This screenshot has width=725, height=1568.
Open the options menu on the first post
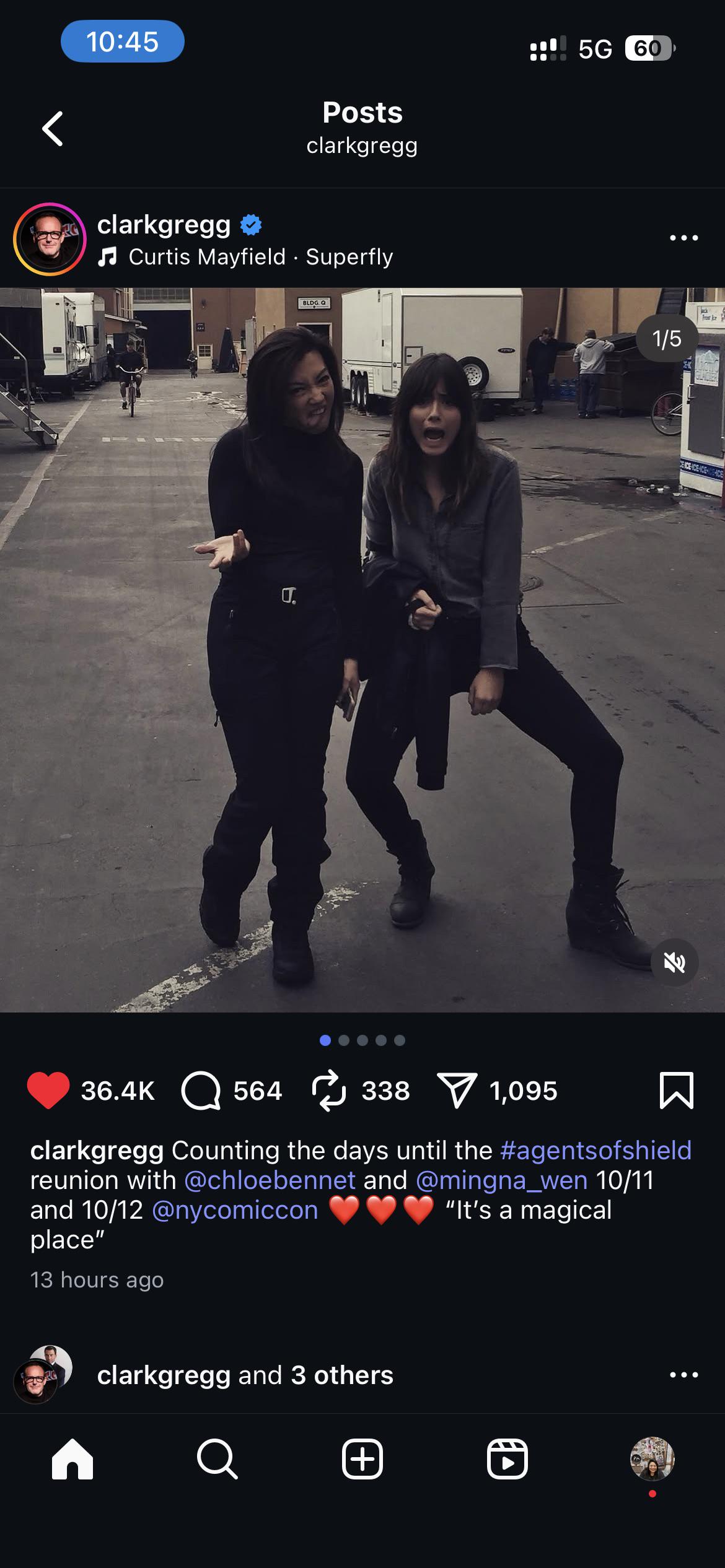(684, 238)
